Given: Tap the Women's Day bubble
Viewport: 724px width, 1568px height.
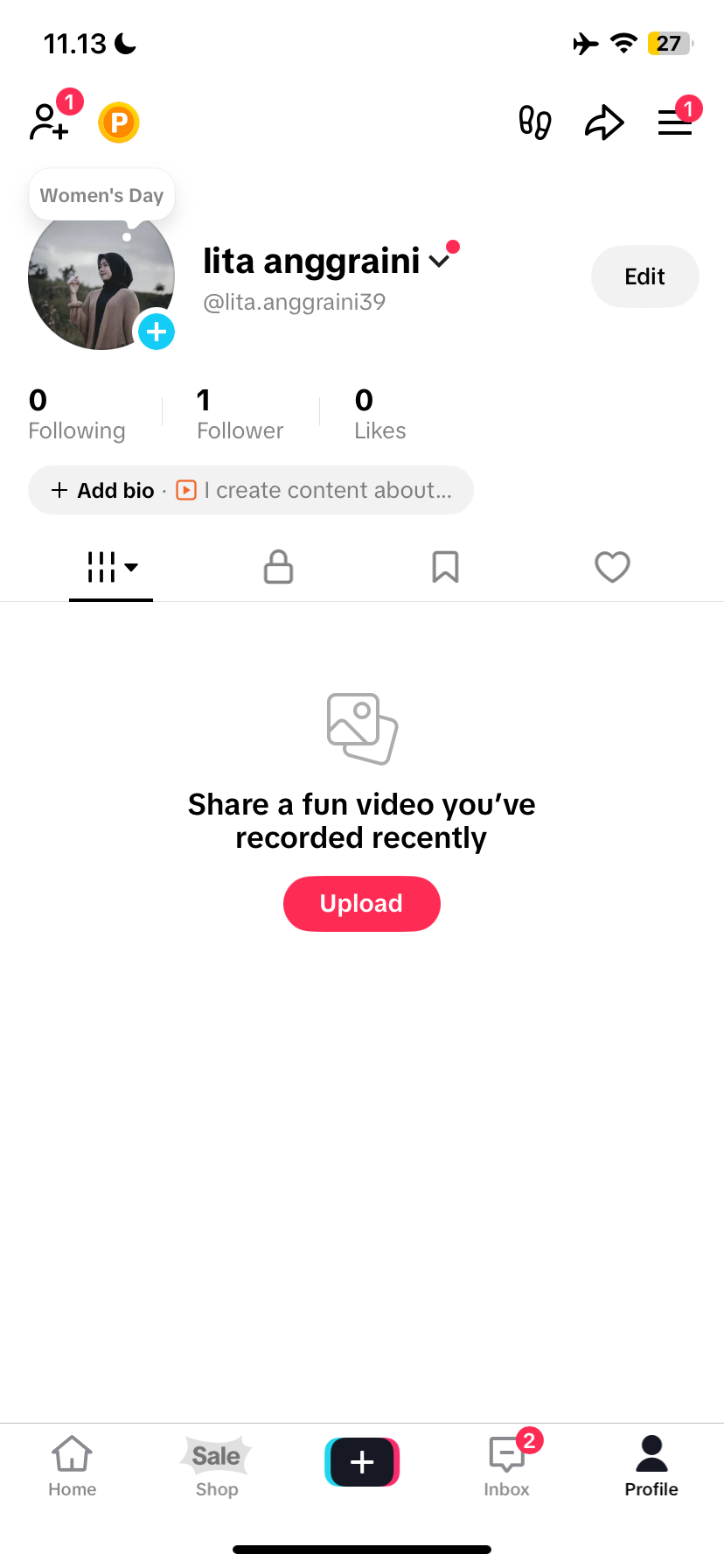Looking at the screenshot, I should tap(101, 195).
